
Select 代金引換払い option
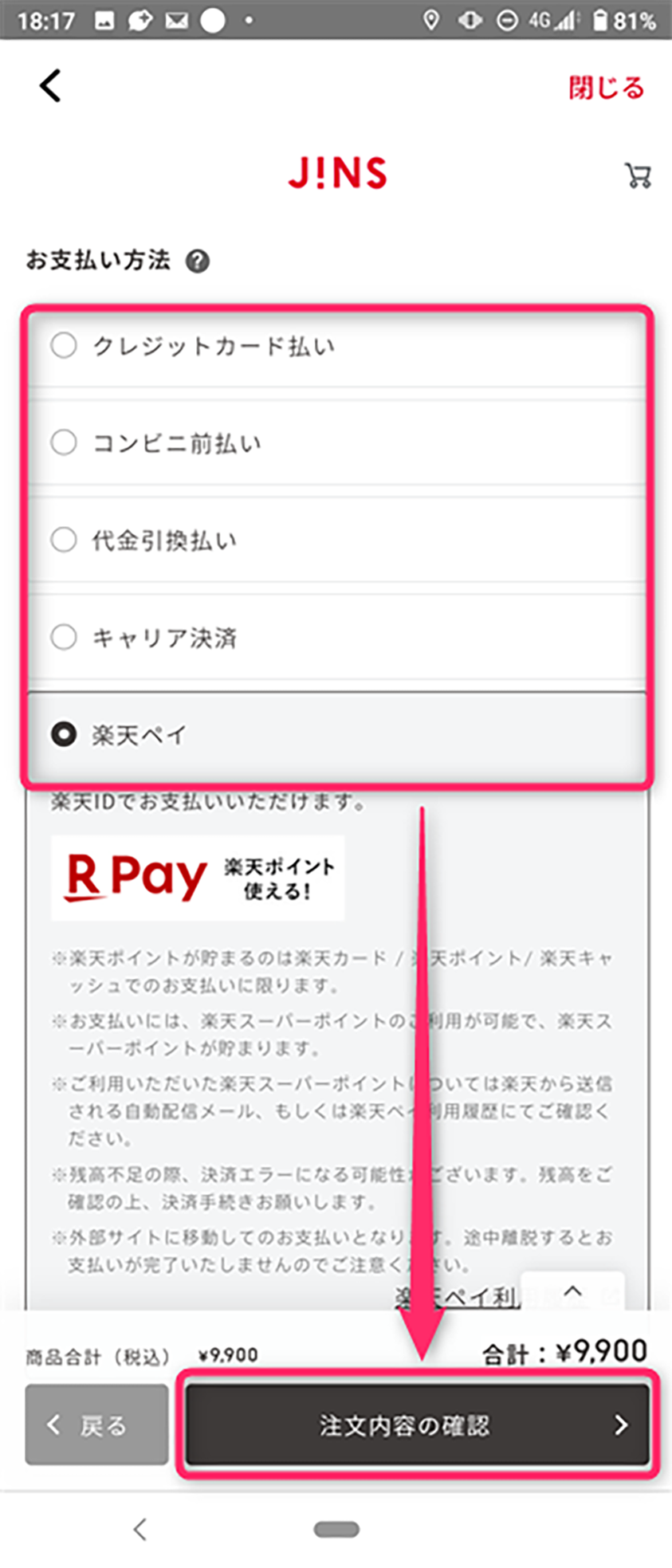tap(64, 540)
